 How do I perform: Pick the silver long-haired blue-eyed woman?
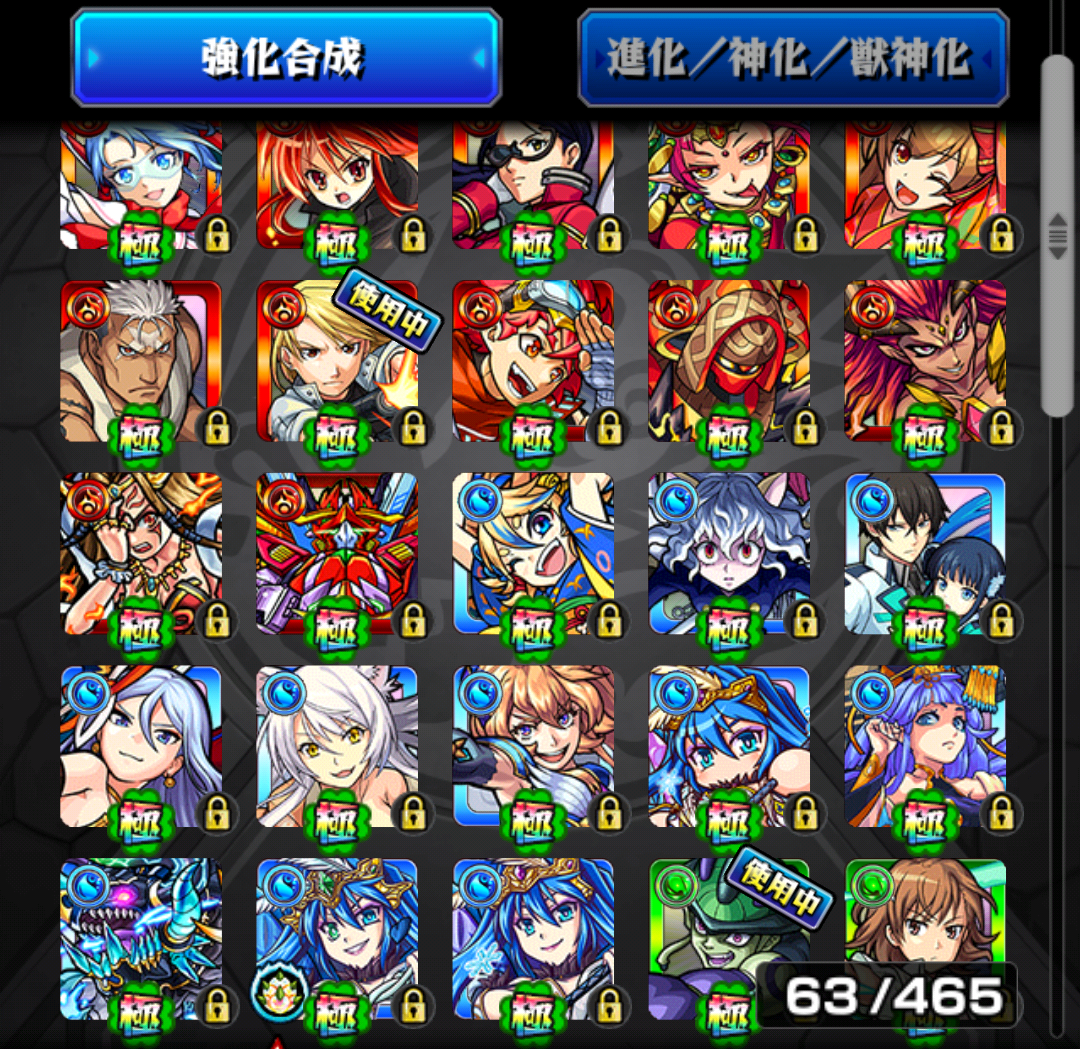141,745
